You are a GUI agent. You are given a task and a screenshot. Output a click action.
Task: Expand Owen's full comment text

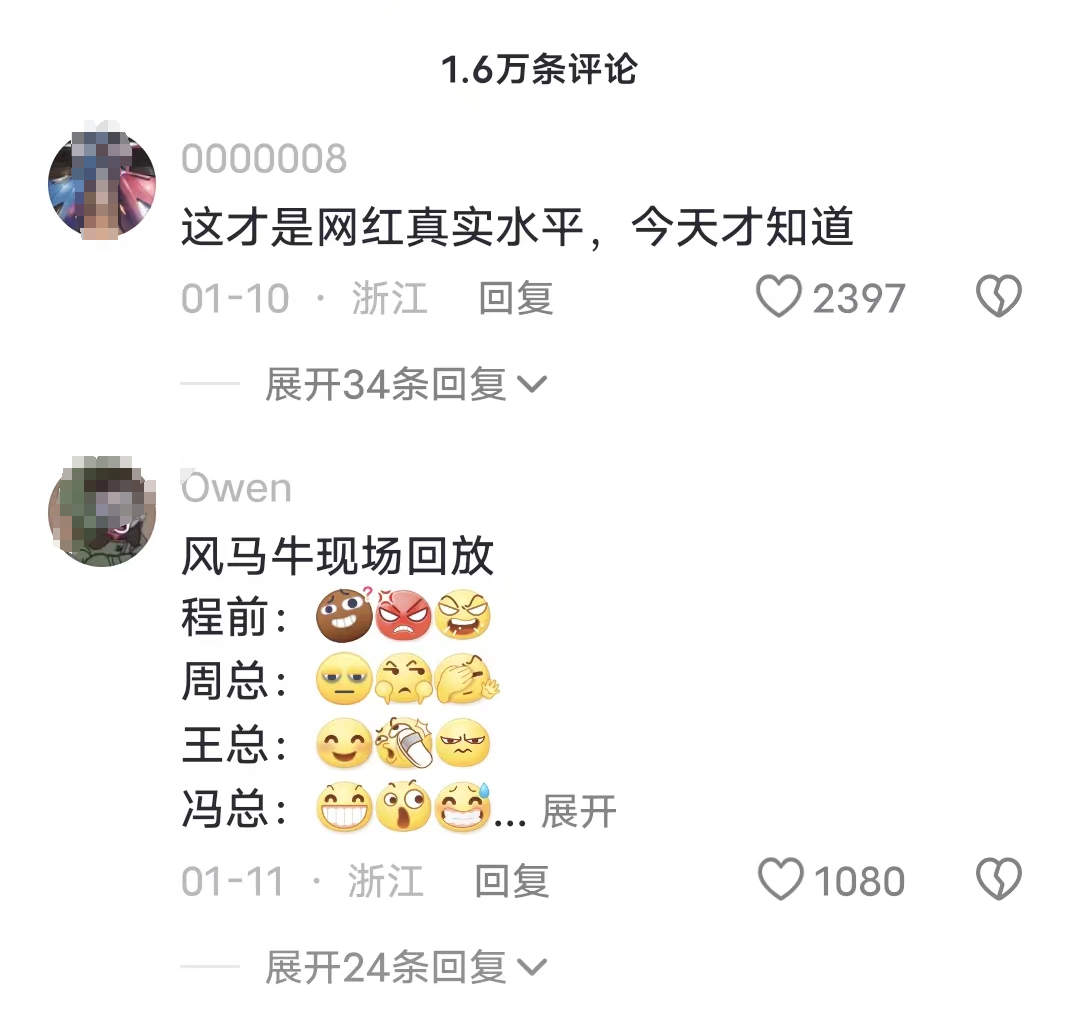coord(579,812)
